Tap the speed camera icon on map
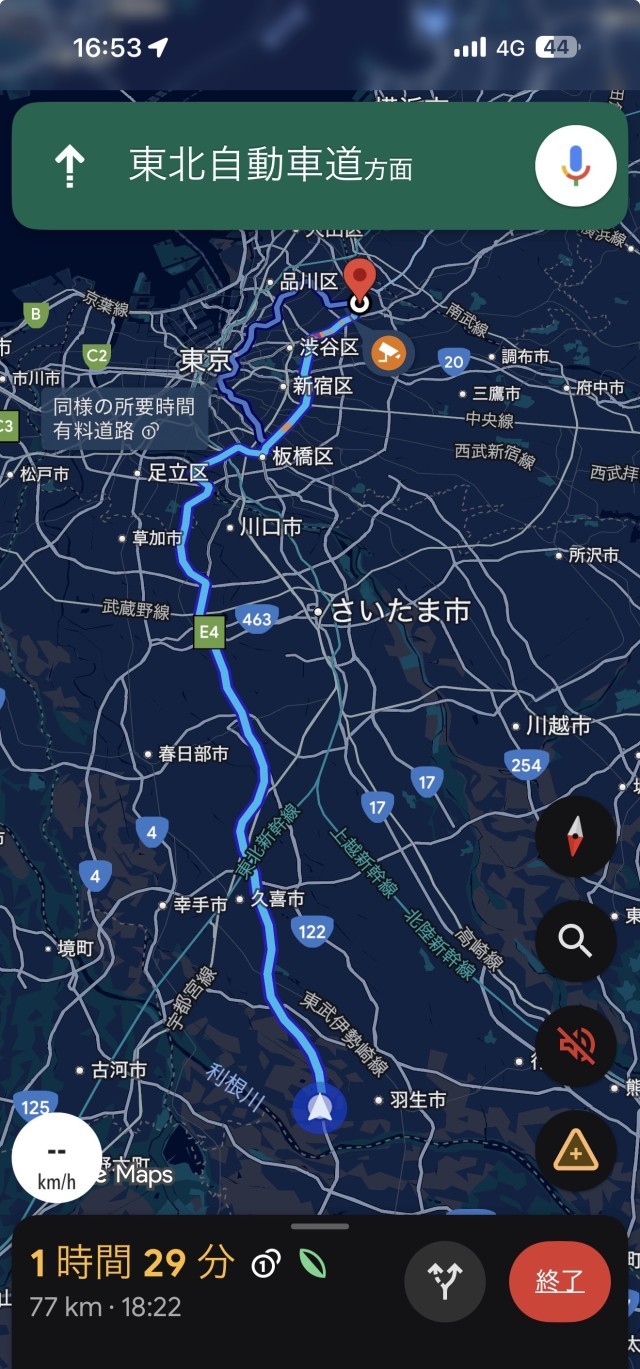The height and width of the screenshot is (1369, 640). pyautogui.click(x=388, y=351)
